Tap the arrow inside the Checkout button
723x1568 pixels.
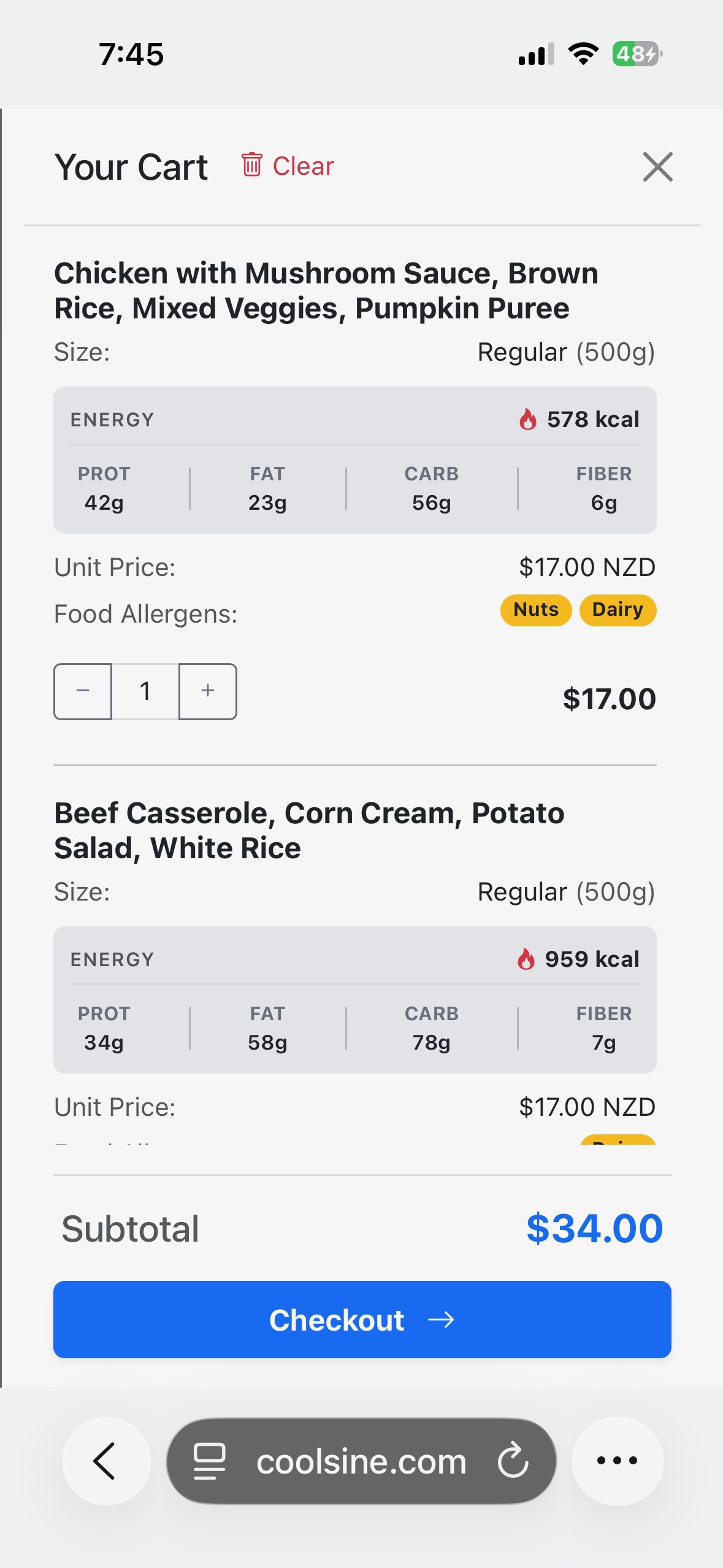443,1320
